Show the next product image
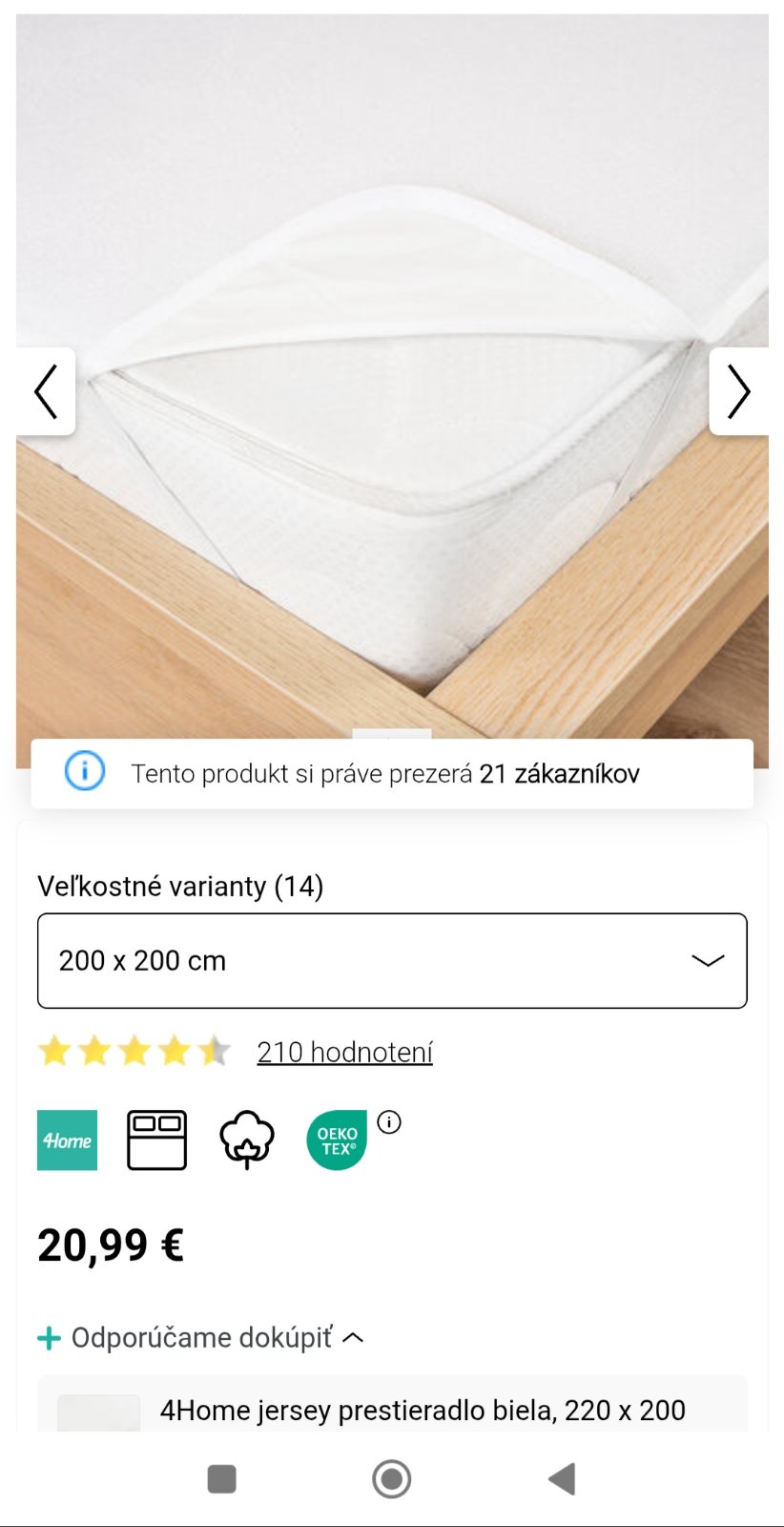The image size is (784, 1527). click(x=738, y=391)
